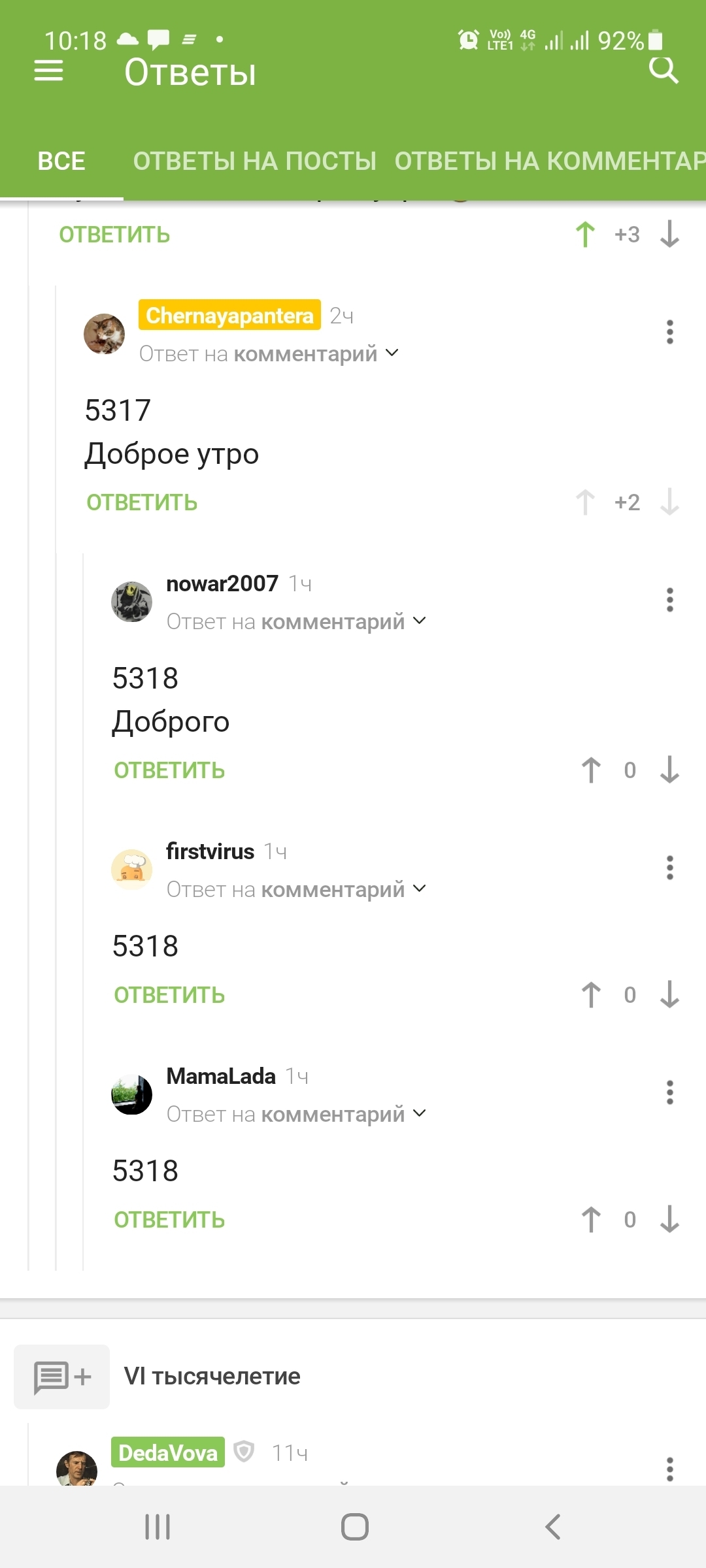Image resolution: width=706 pixels, height=1568 pixels.
Task: Open overflow menu for firstvirus's comment
Action: pos(669,868)
